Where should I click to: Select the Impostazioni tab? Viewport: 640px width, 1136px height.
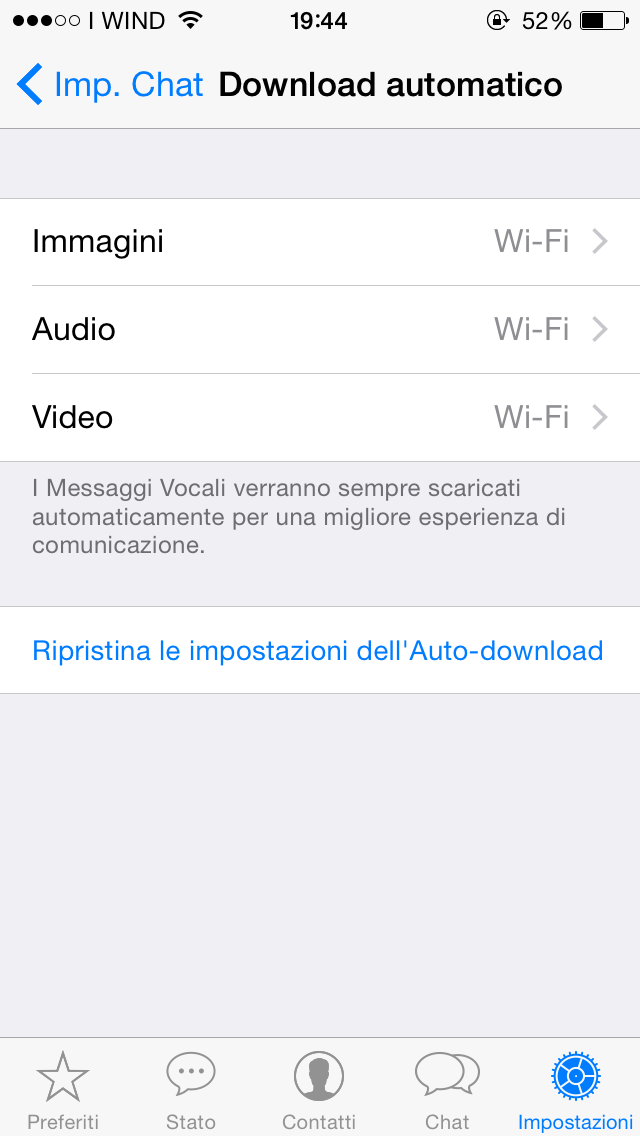point(575,1090)
